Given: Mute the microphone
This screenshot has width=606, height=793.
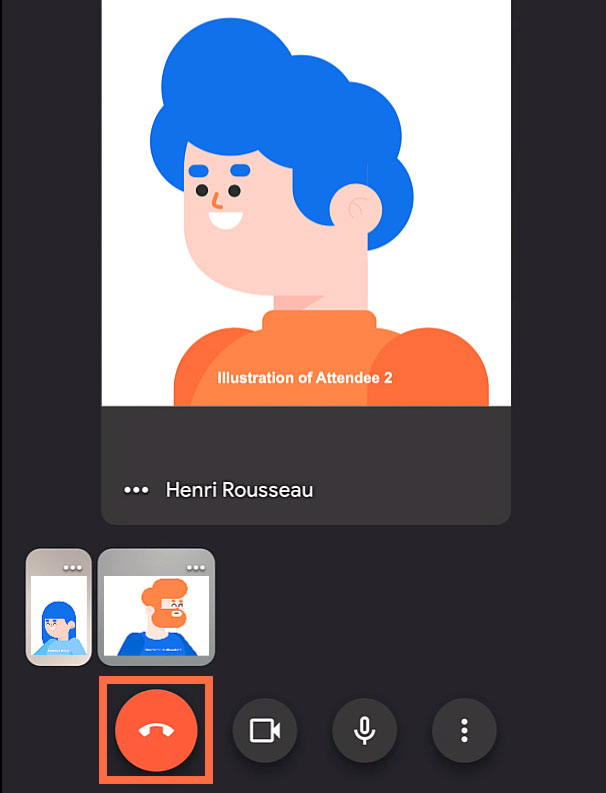Looking at the screenshot, I should pyautogui.click(x=365, y=731).
